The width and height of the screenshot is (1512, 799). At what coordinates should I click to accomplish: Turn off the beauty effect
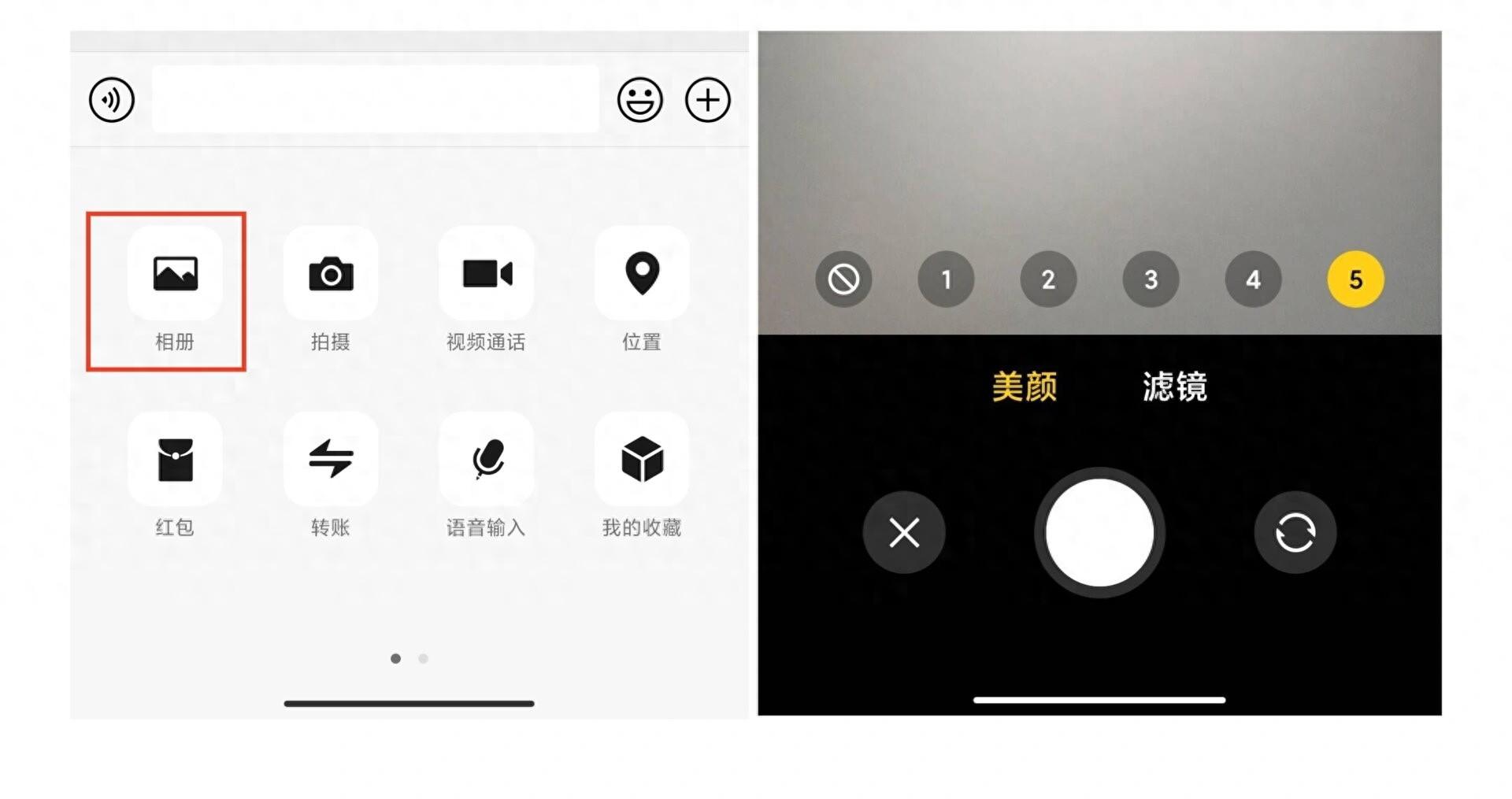click(x=843, y=279)
